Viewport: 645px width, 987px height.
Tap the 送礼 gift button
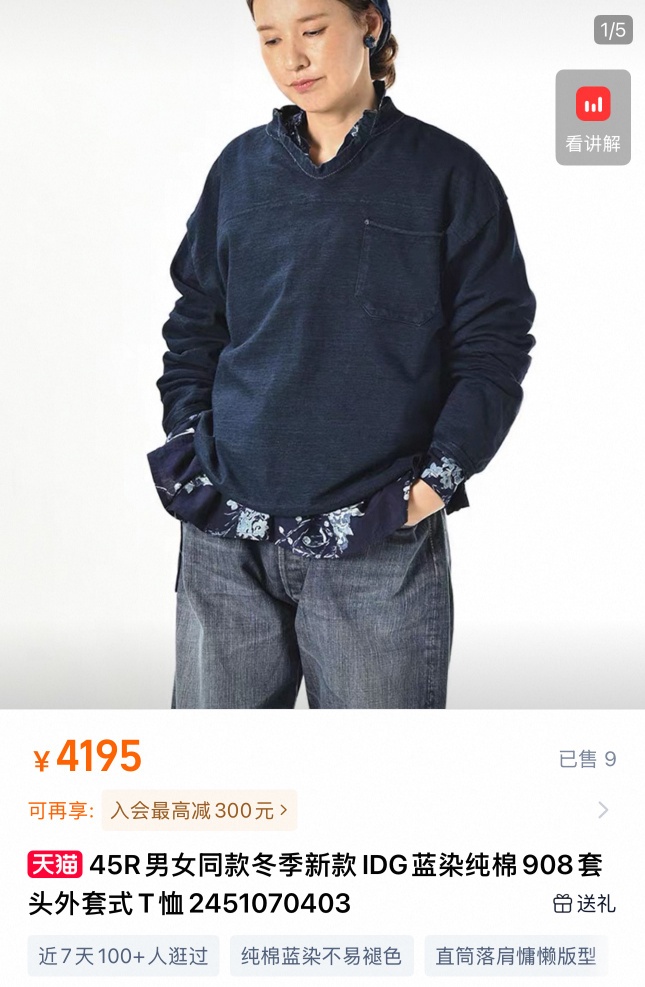tap(585, 904)
